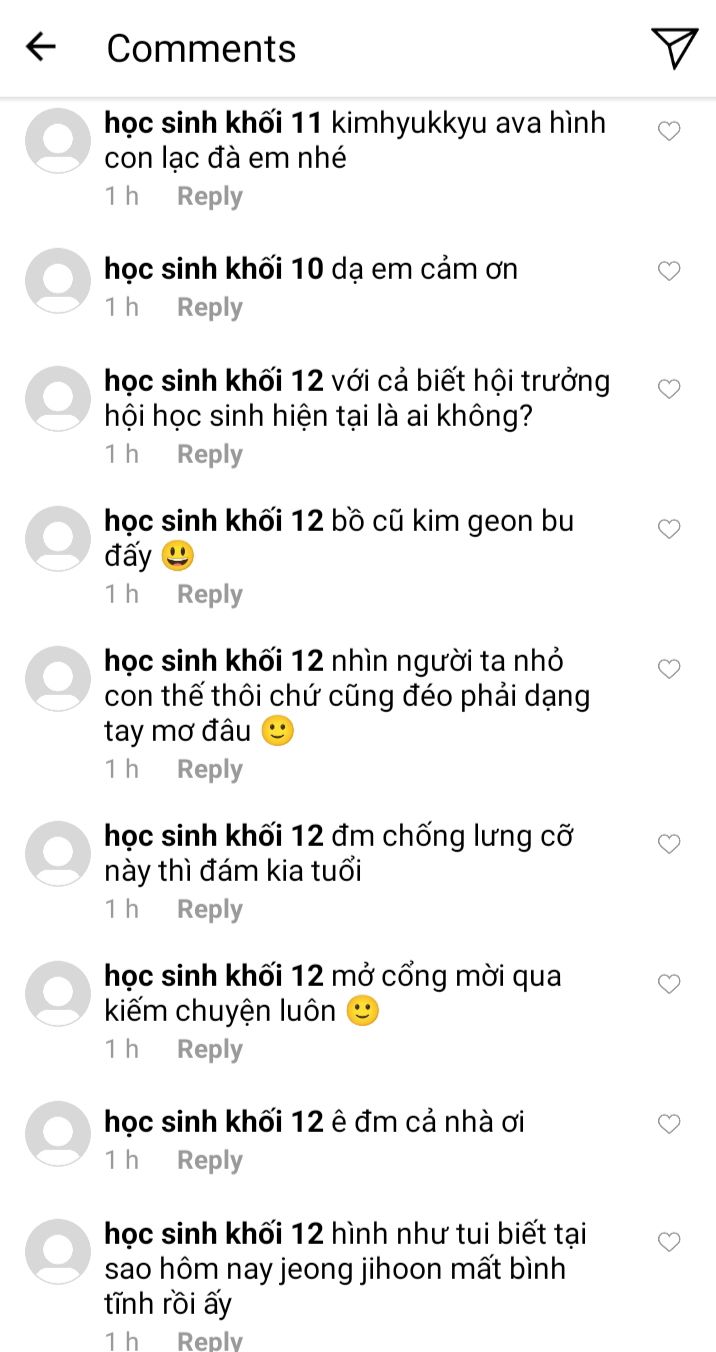Reply to the comment 'kimhyukkyu ava hình con lạc đà'

click(209, 196)
